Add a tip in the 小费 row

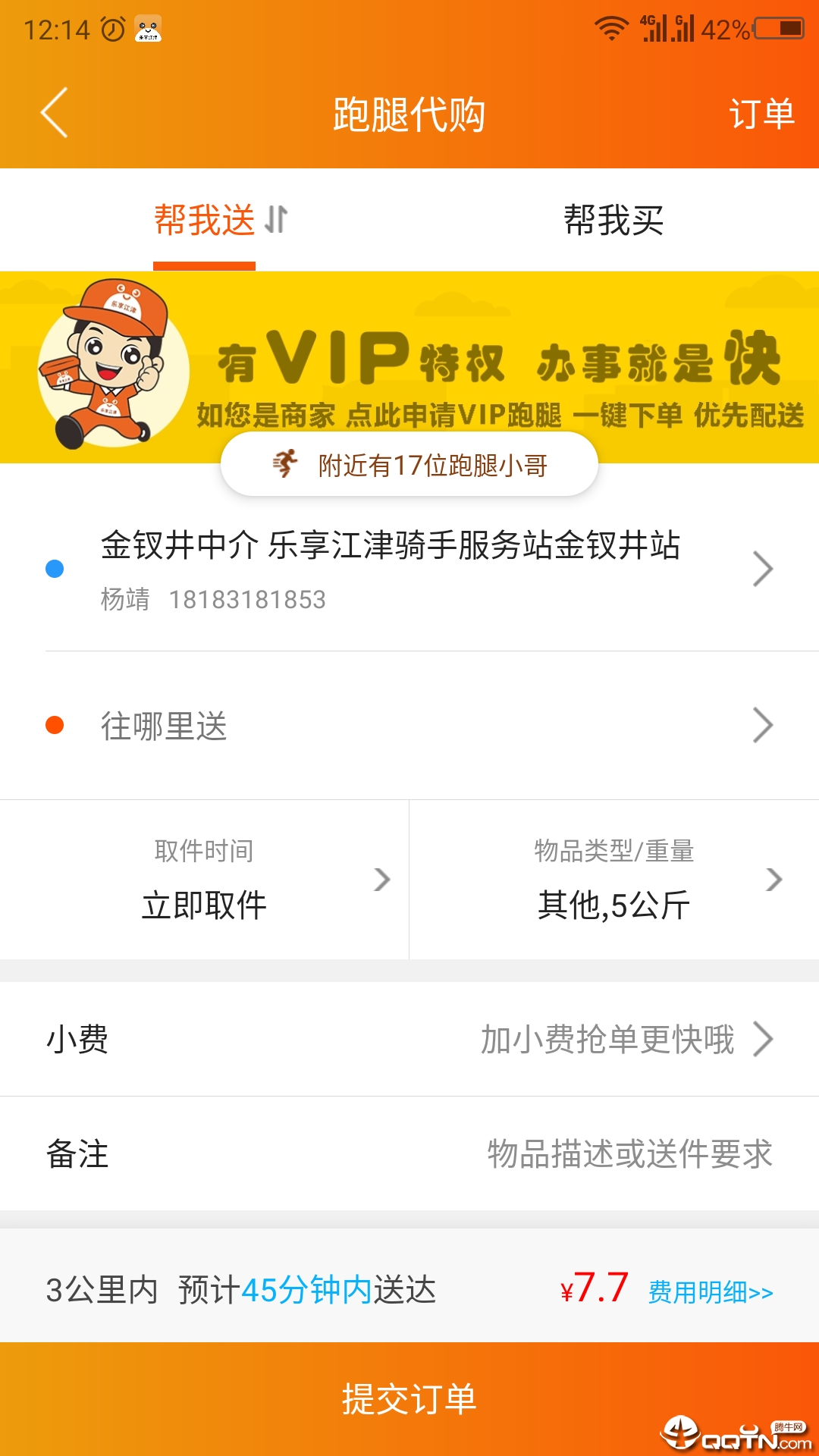[x=607, y=1040]
